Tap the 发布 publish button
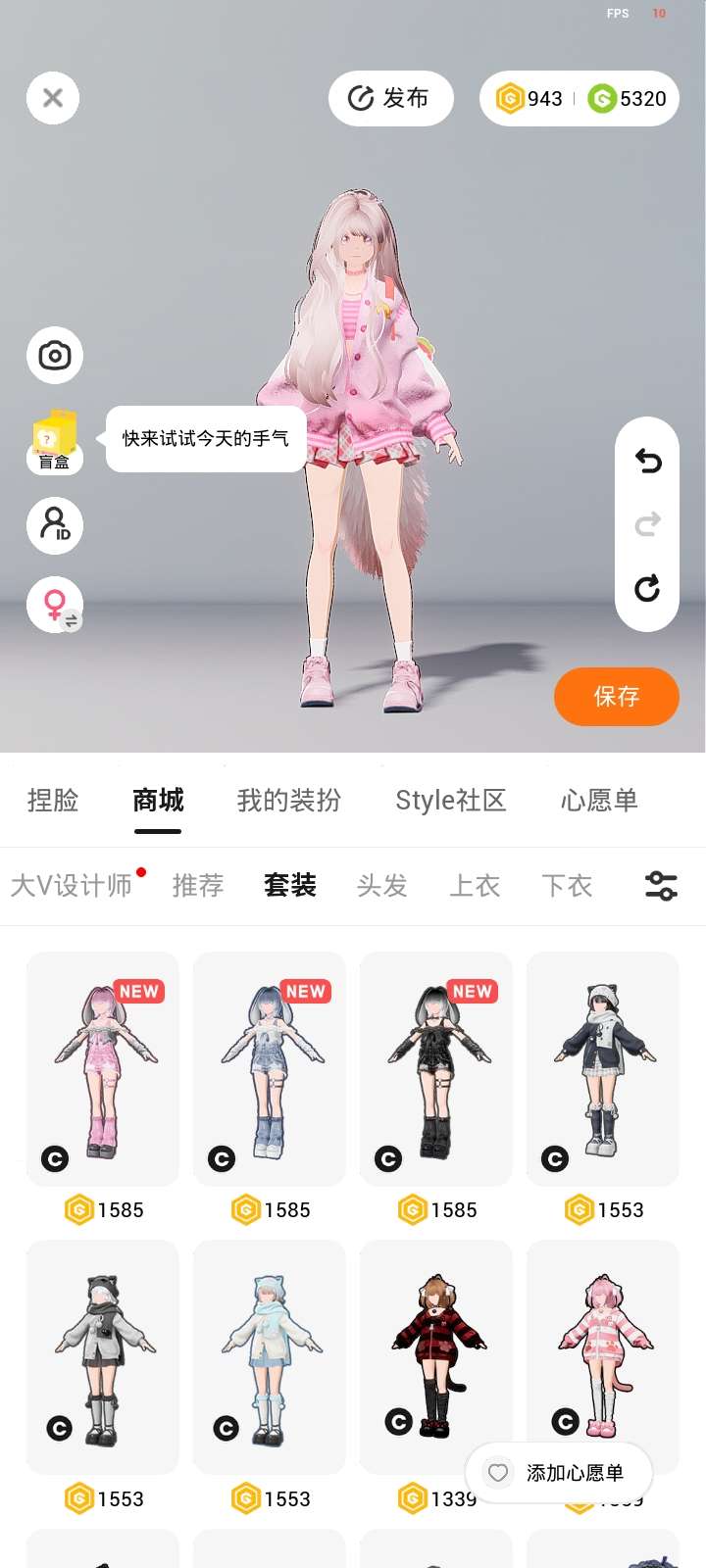The width and height of the screenshot is (706, 1568). click(x=390, y=98)
